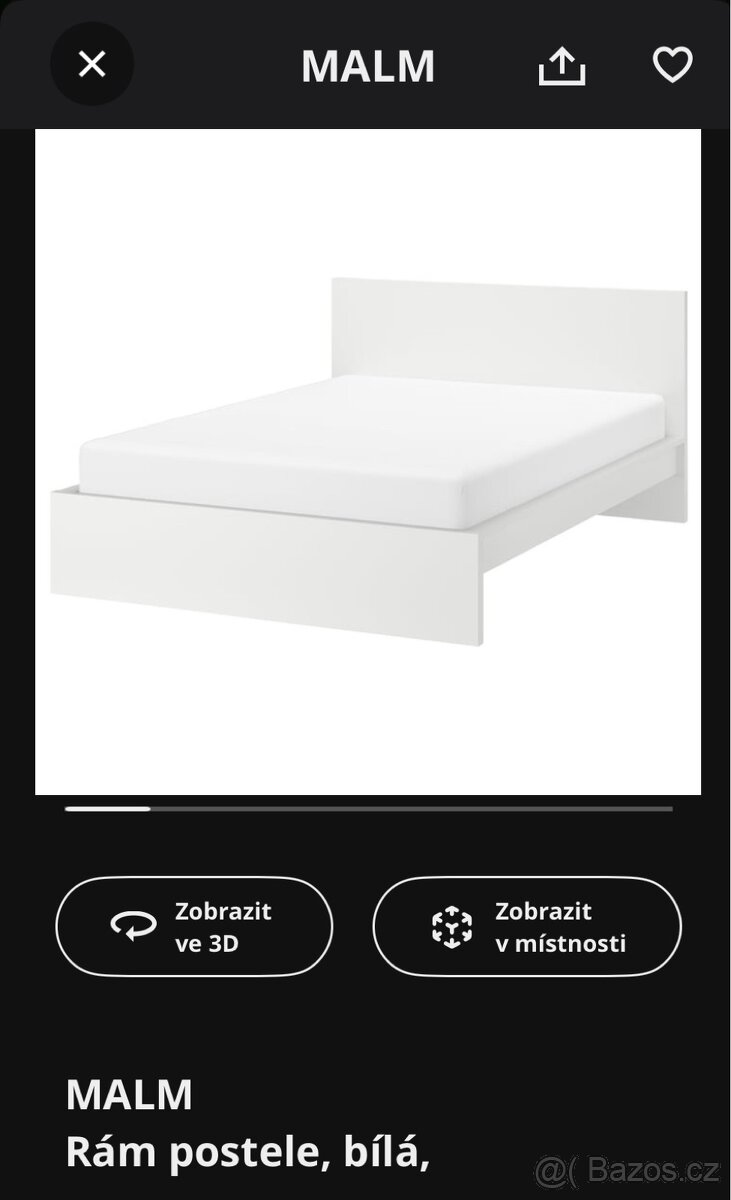Select the product detail header MALM
Screen dimensions: 731x1200
(367, 65)
